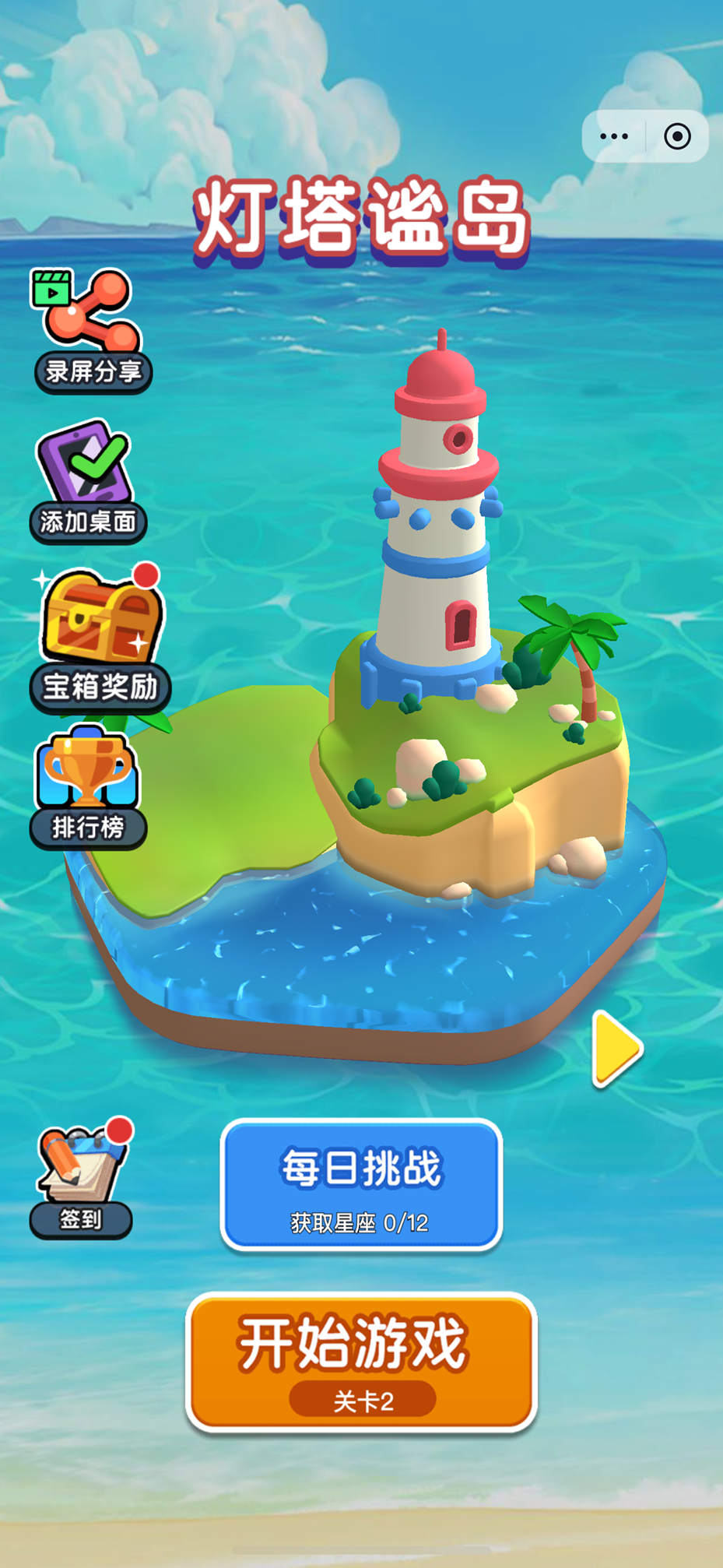Open the mini program more options menu

click(614, 136)
